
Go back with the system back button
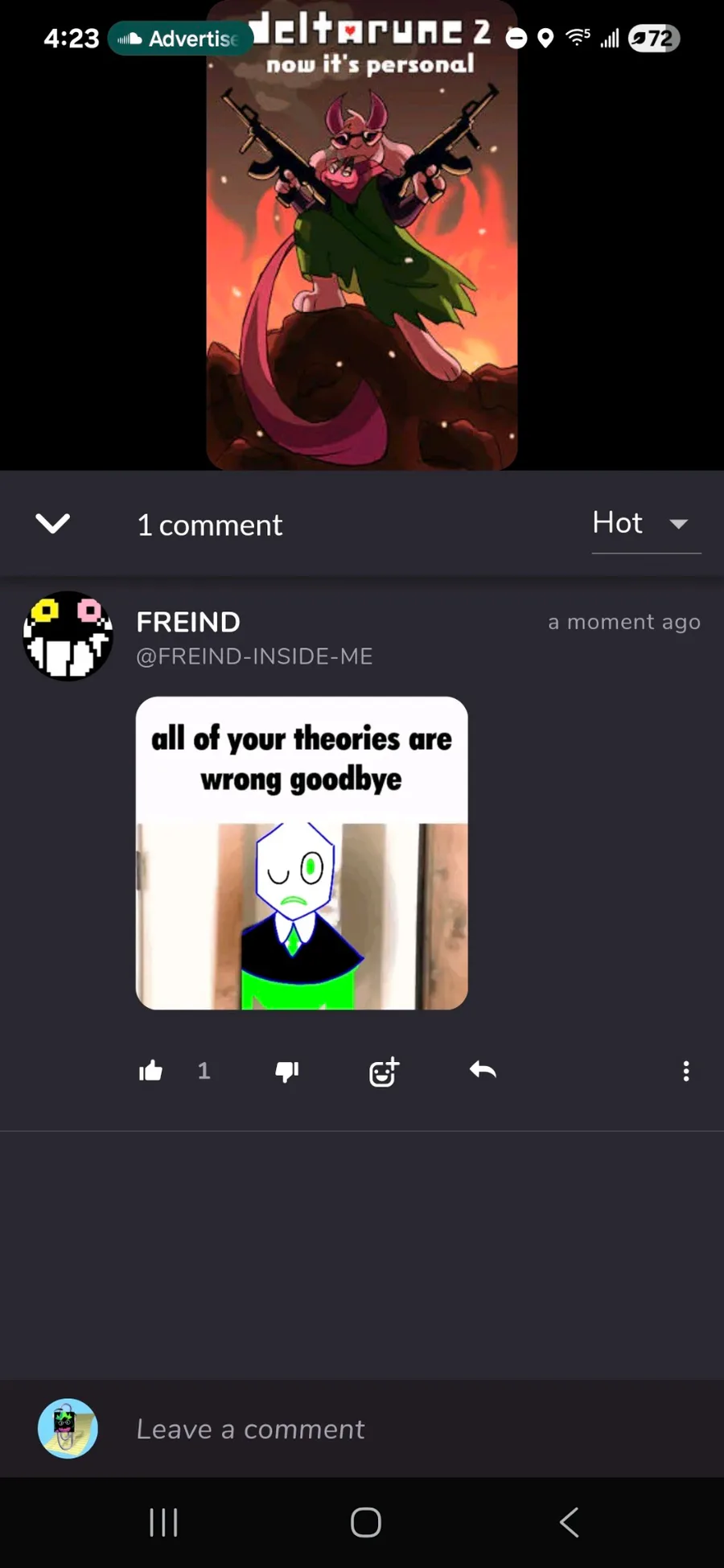point(569,1522)
